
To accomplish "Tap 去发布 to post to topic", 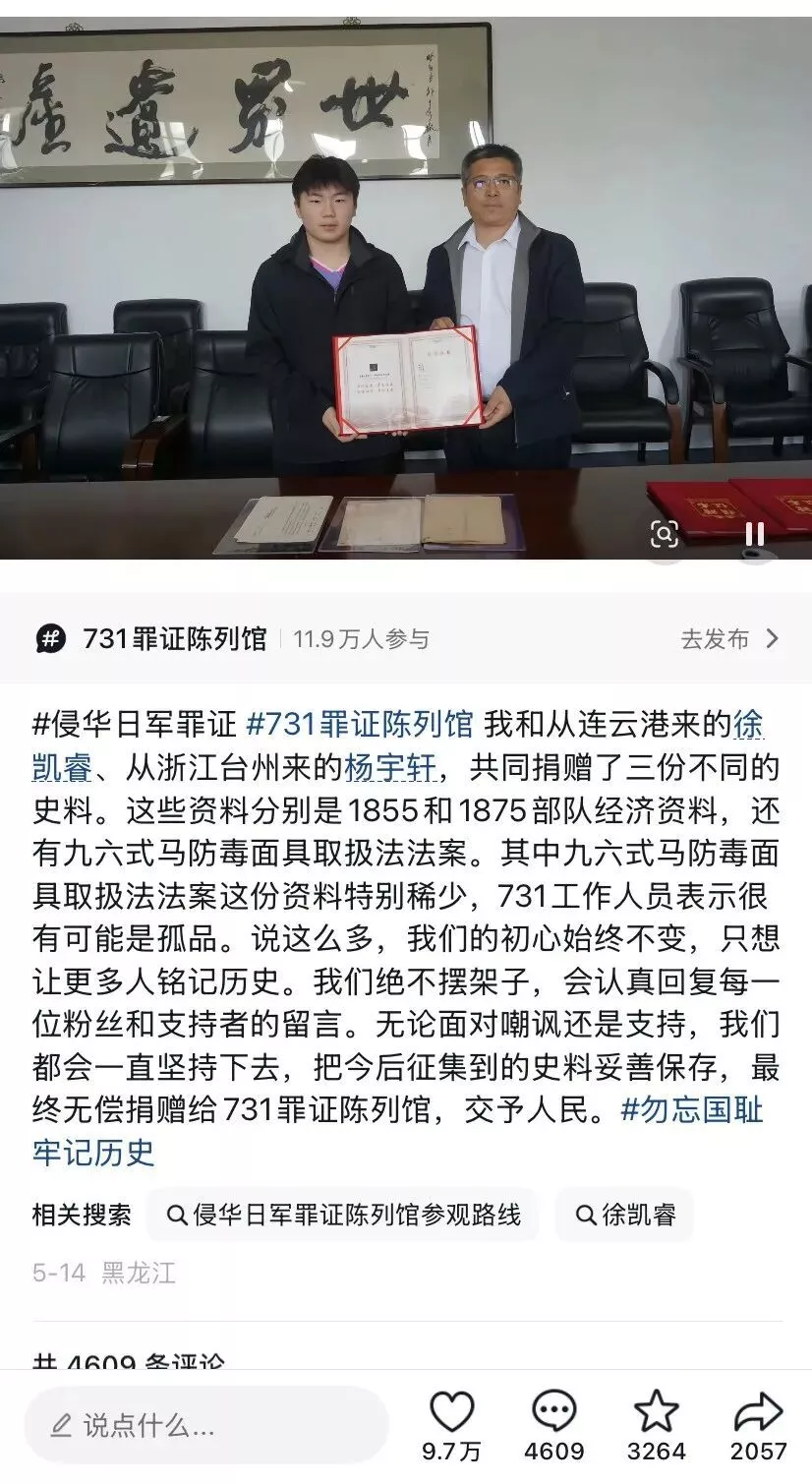I will point(729,639).
